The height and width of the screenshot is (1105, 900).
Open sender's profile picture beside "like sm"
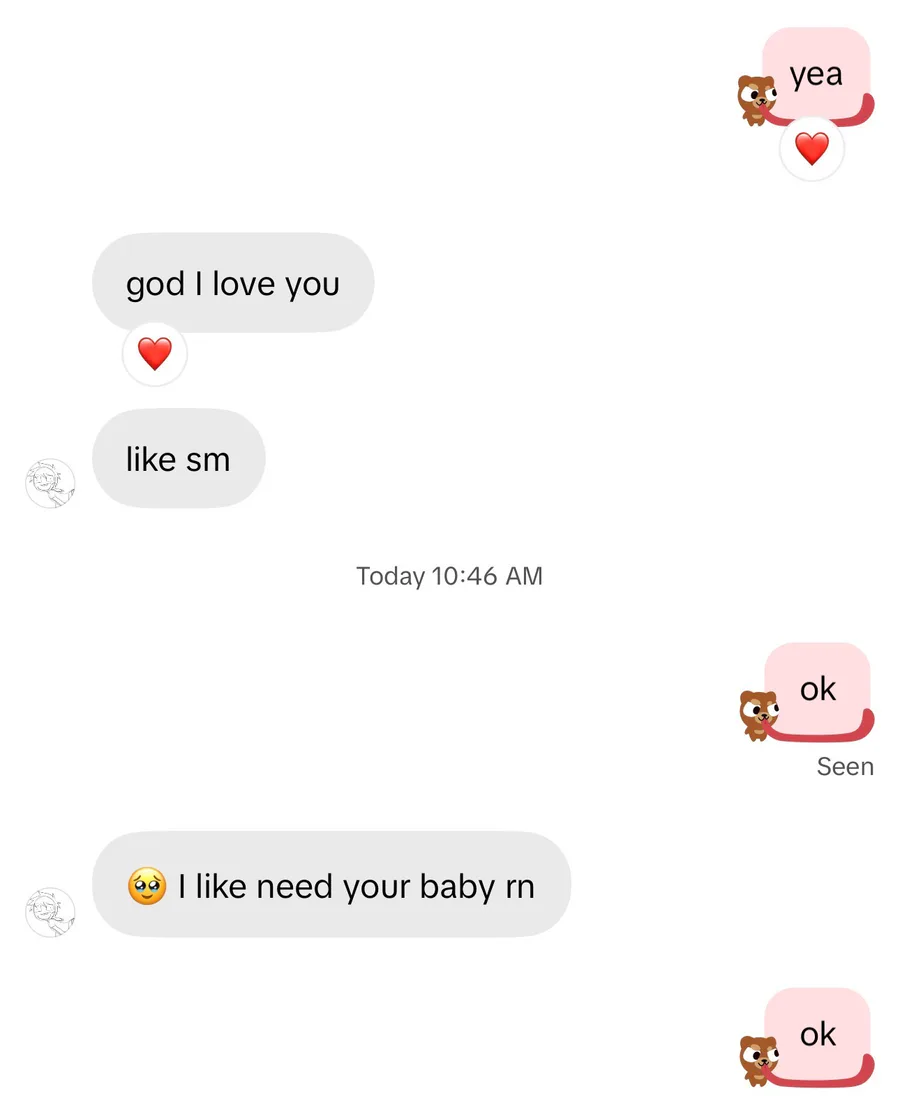[x=50, y=484]
